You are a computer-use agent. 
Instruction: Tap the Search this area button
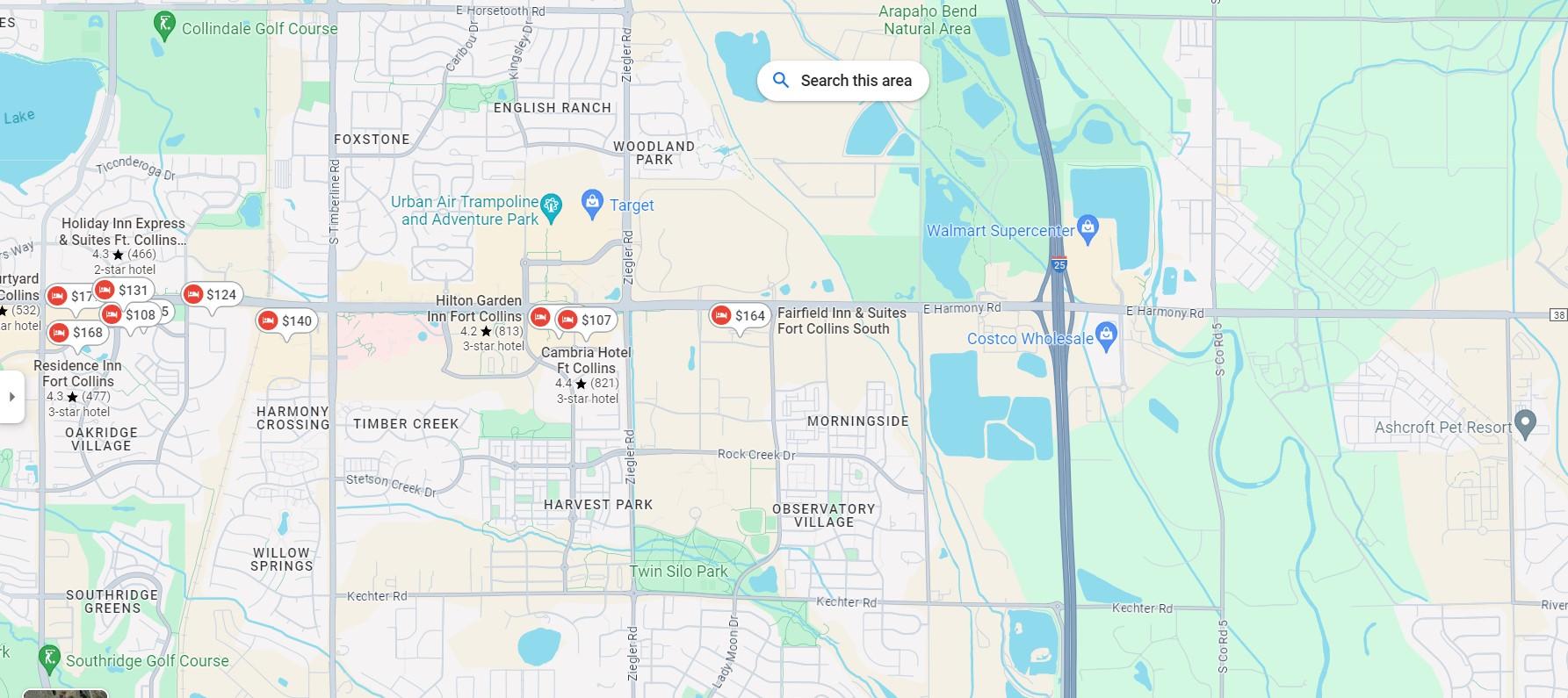[x=842, y=81]
